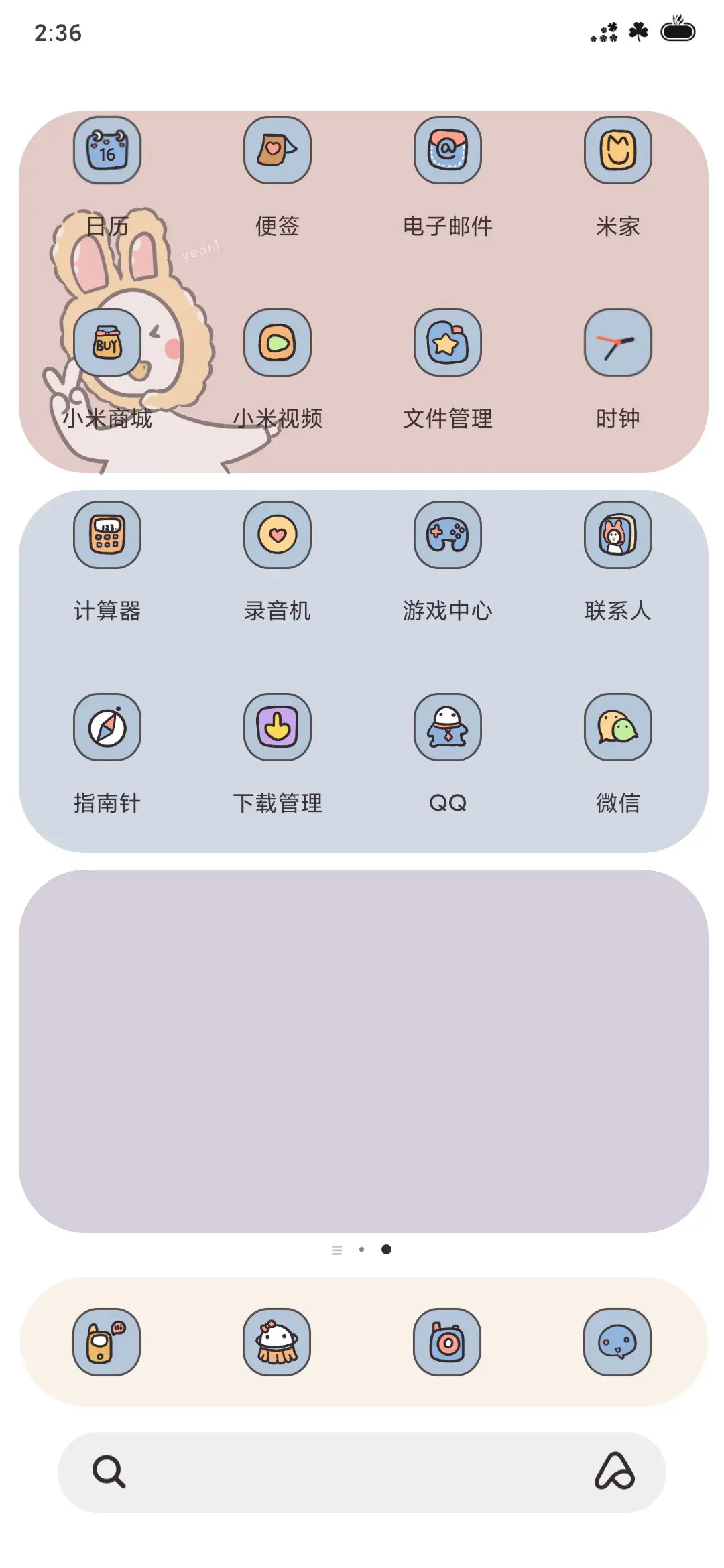Open the Camera app in the dock
The height and width of the screenshot is (1568, 724).
(x=448, y=1344)
